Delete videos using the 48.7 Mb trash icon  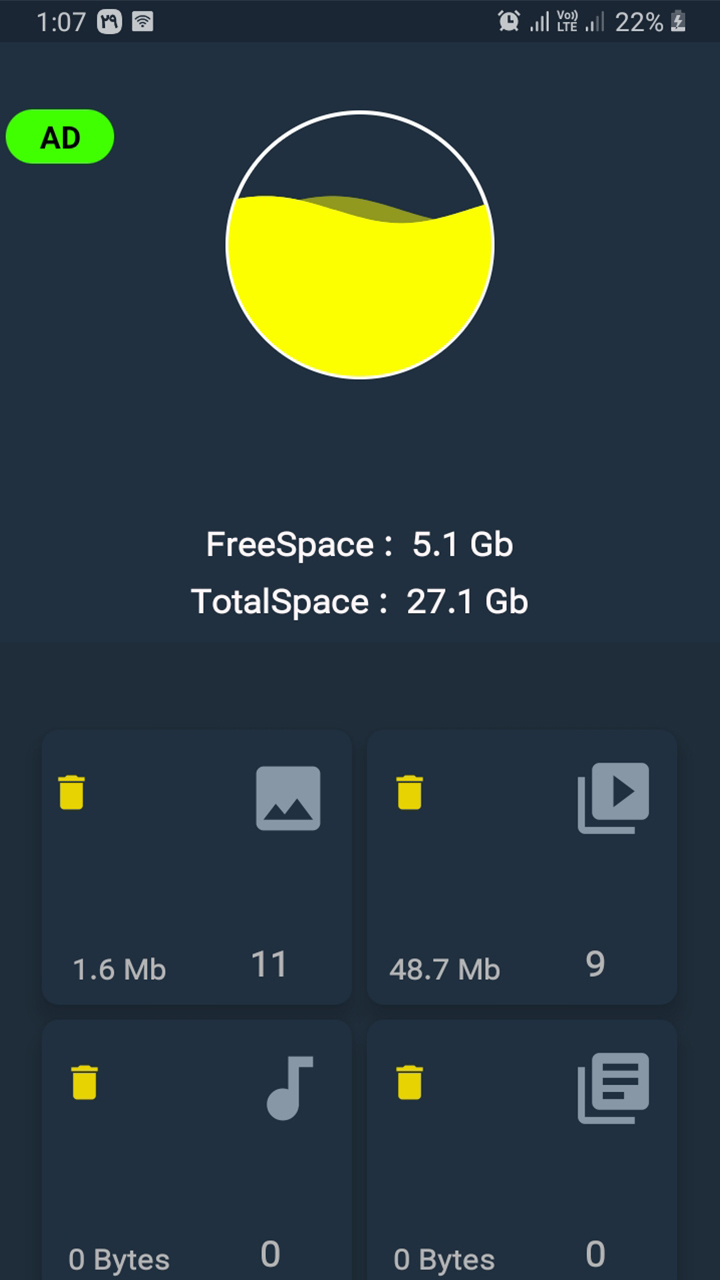click(410, 792)
